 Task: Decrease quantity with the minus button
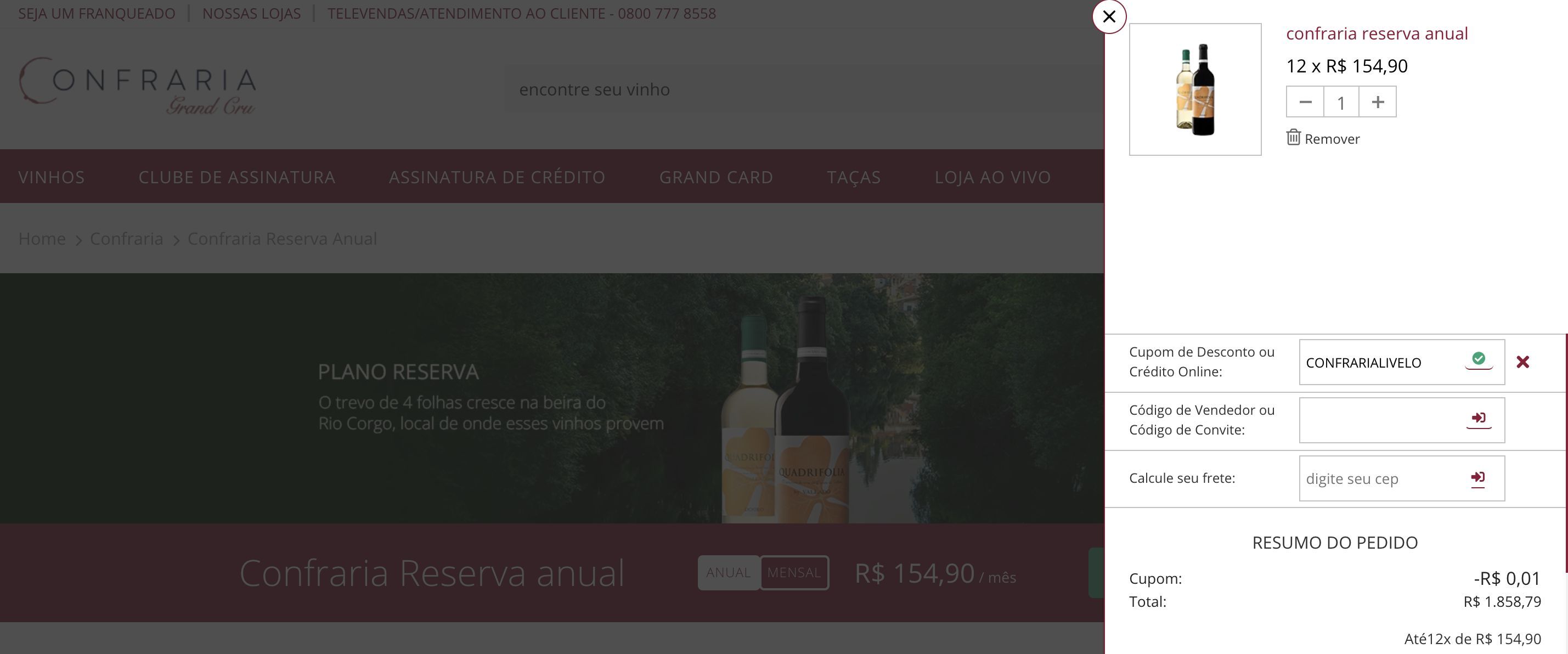point(1305,102)
